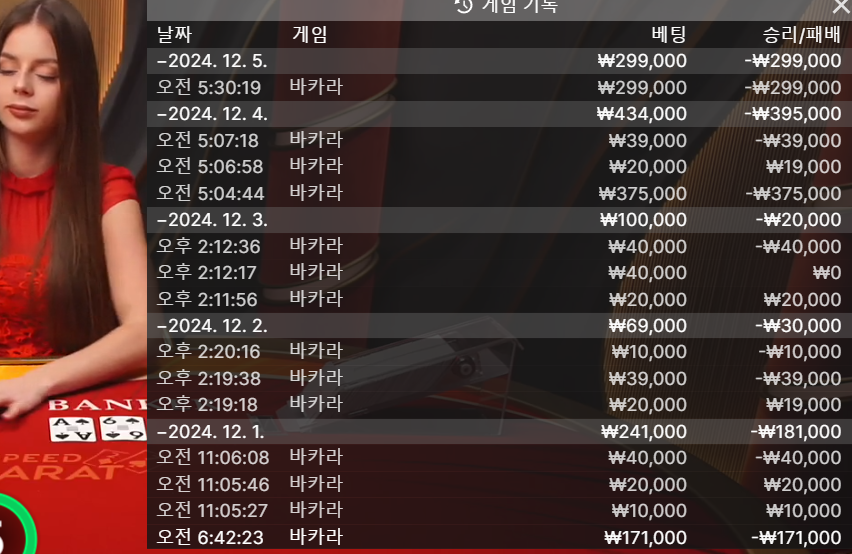Open the 오전 5:30:19 바카라 game record
The height and width of the screenshot is (554, 852).
pyautogui.click(x=499, y=87)
